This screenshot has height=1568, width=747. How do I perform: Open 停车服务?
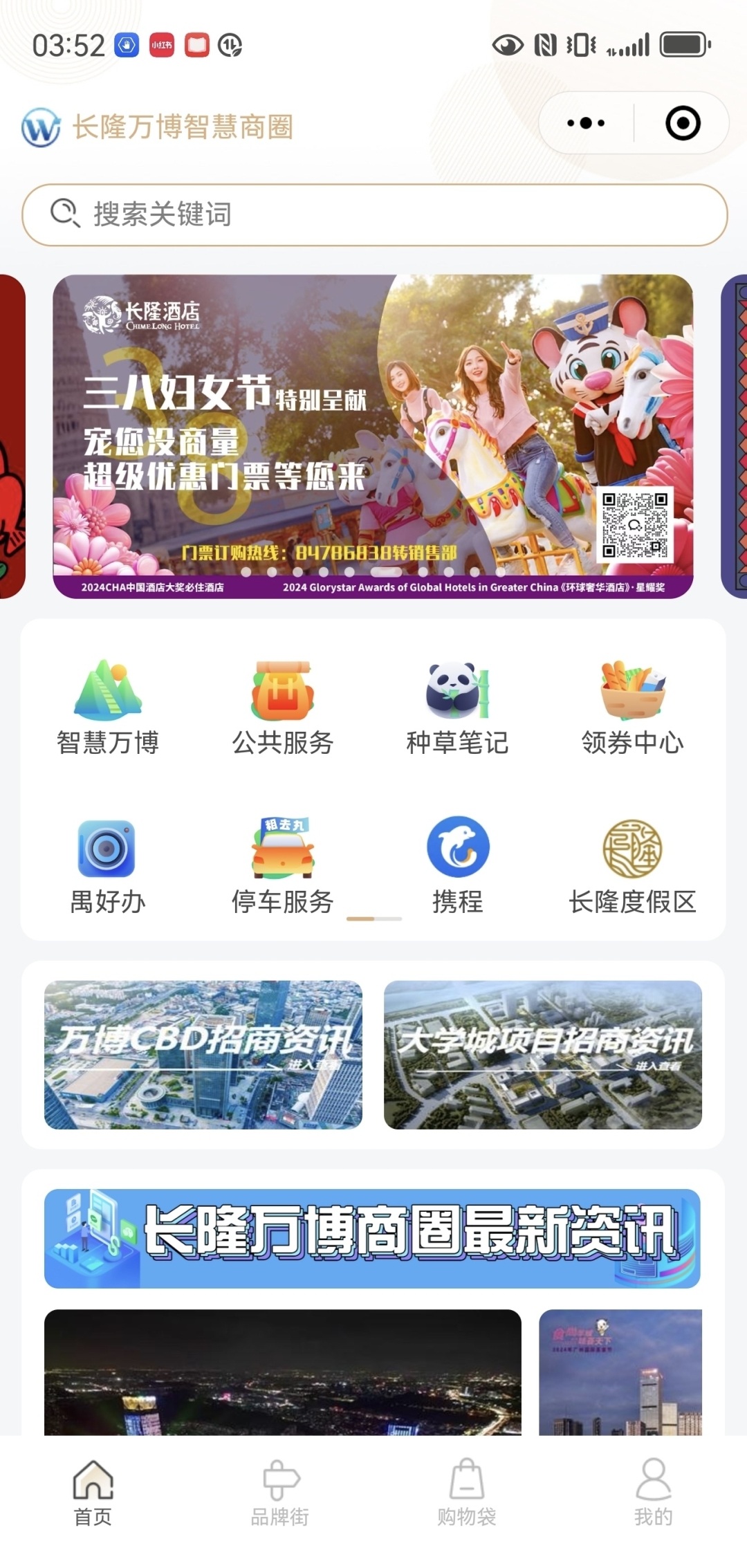tap(282, 866)
